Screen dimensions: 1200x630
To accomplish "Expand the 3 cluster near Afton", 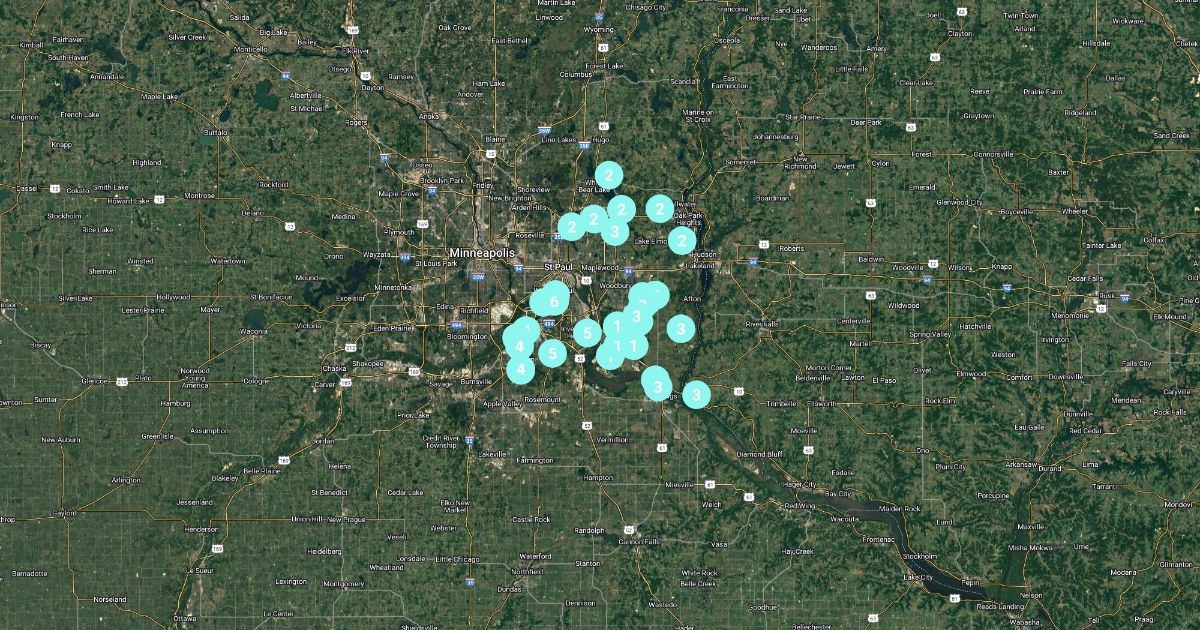I will 681,327.
